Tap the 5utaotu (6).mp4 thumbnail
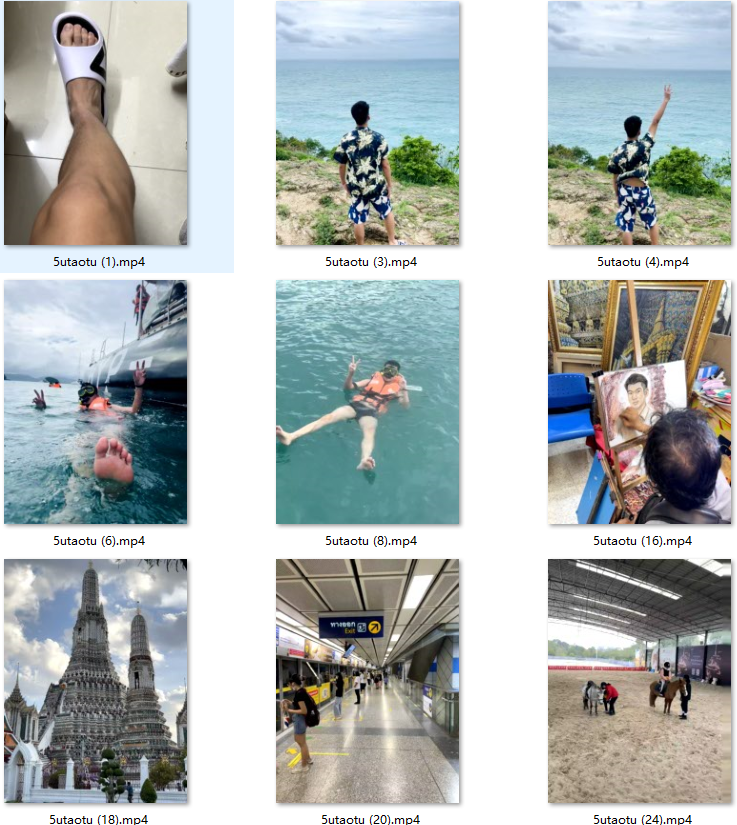The image size is (737, 825). coord(96,402)
